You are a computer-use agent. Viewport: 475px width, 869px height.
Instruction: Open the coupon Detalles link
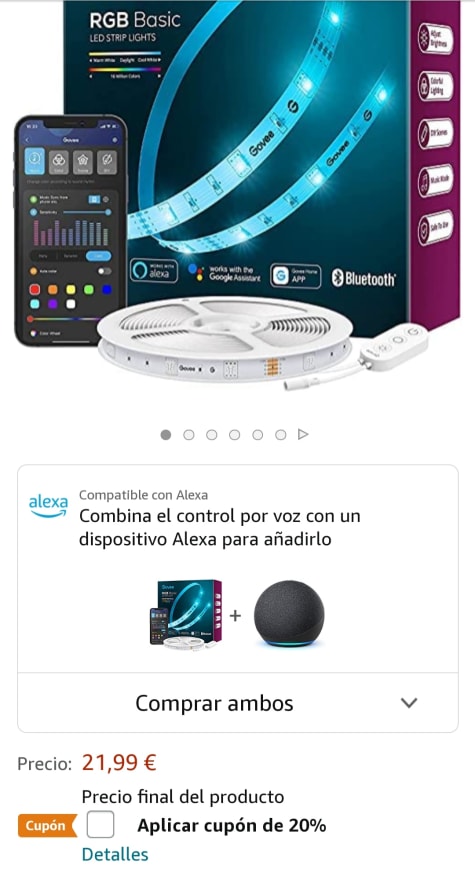point(115,854)
